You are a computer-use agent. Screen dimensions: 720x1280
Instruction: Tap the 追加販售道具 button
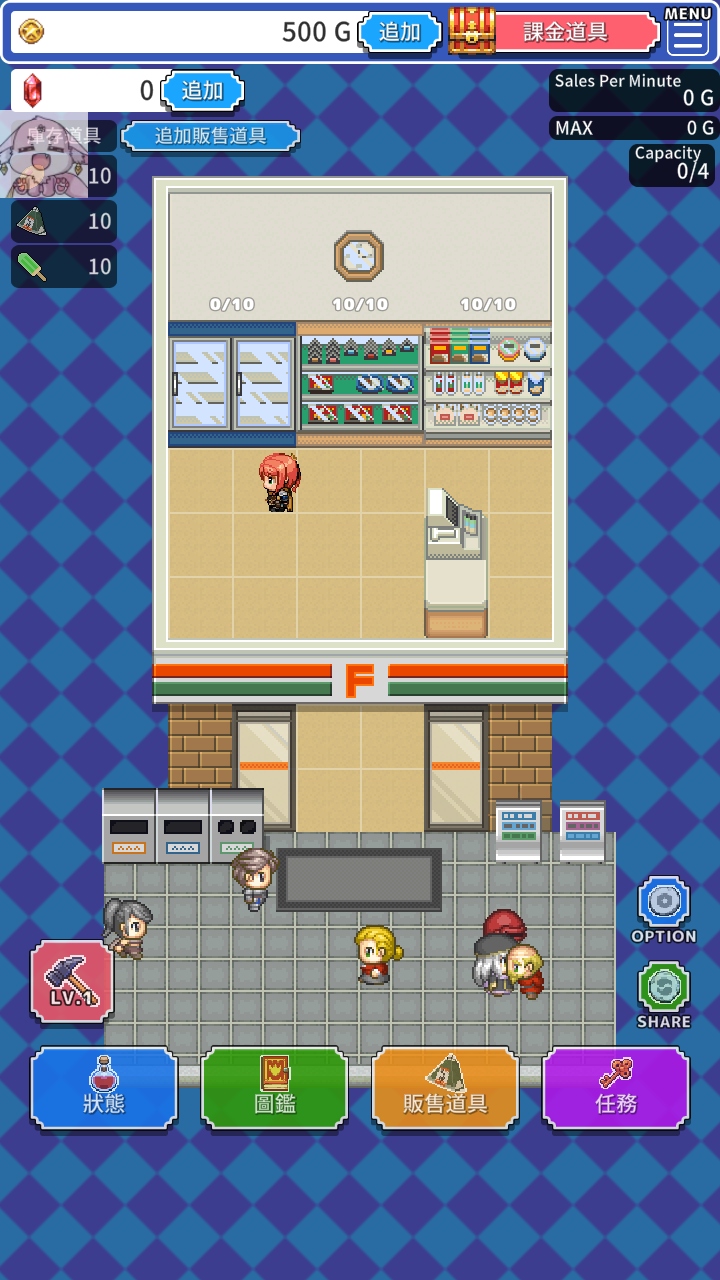210,136
